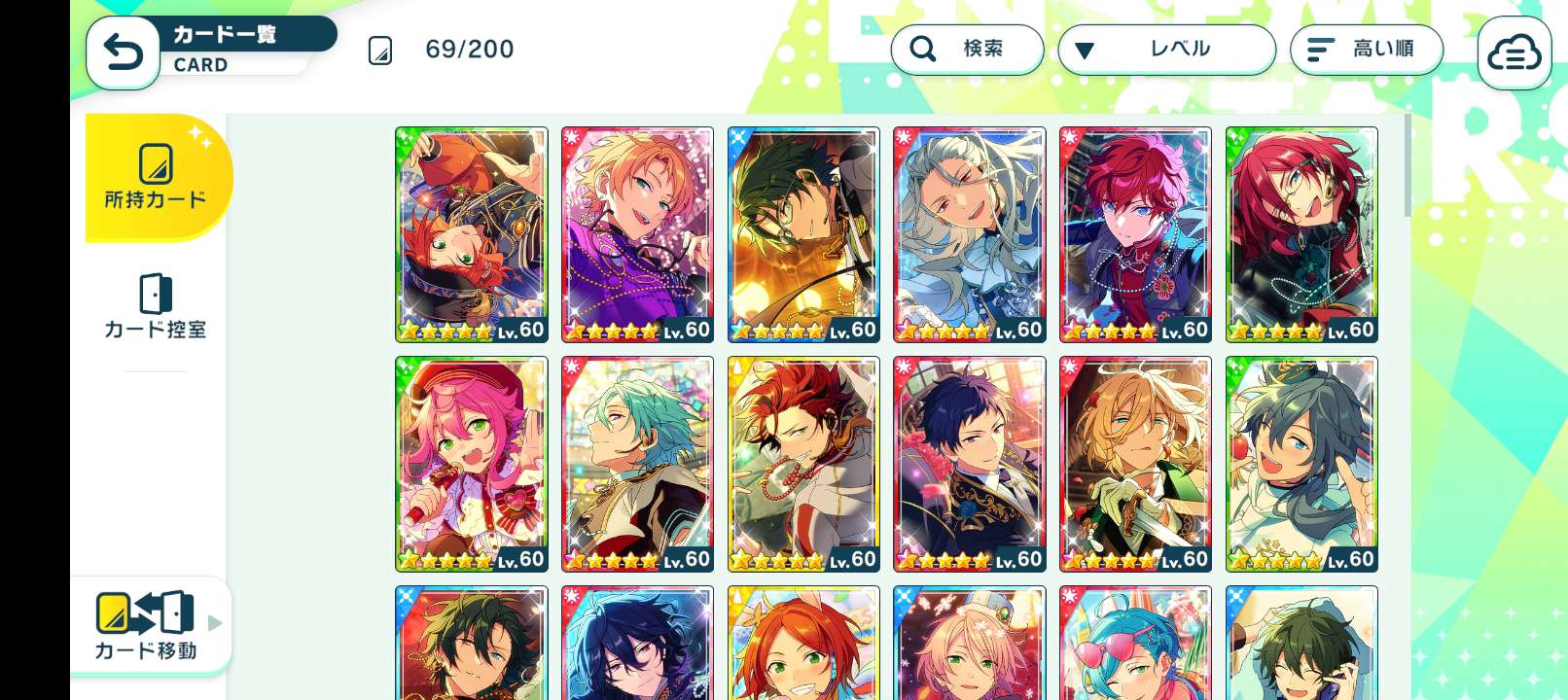1568x700 pixels.
Task: Open the 検索 search button
Action: [967, 50]
